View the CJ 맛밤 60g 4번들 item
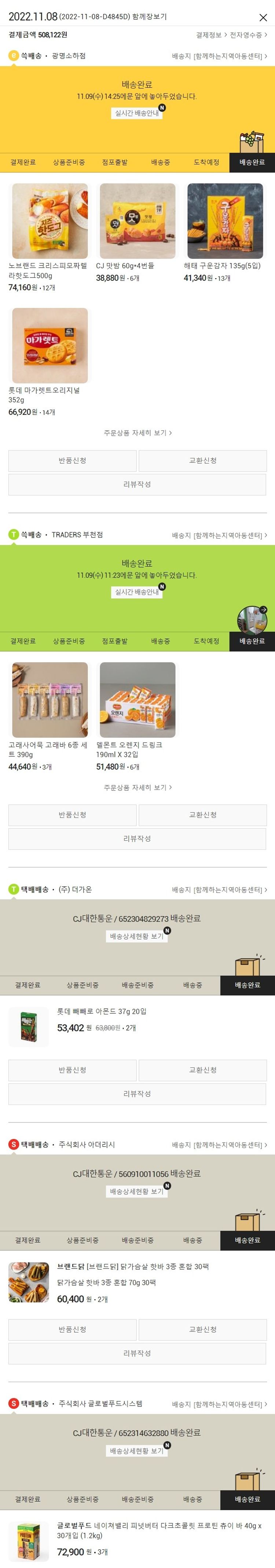The image size is (275, 1568). [137, 221]
